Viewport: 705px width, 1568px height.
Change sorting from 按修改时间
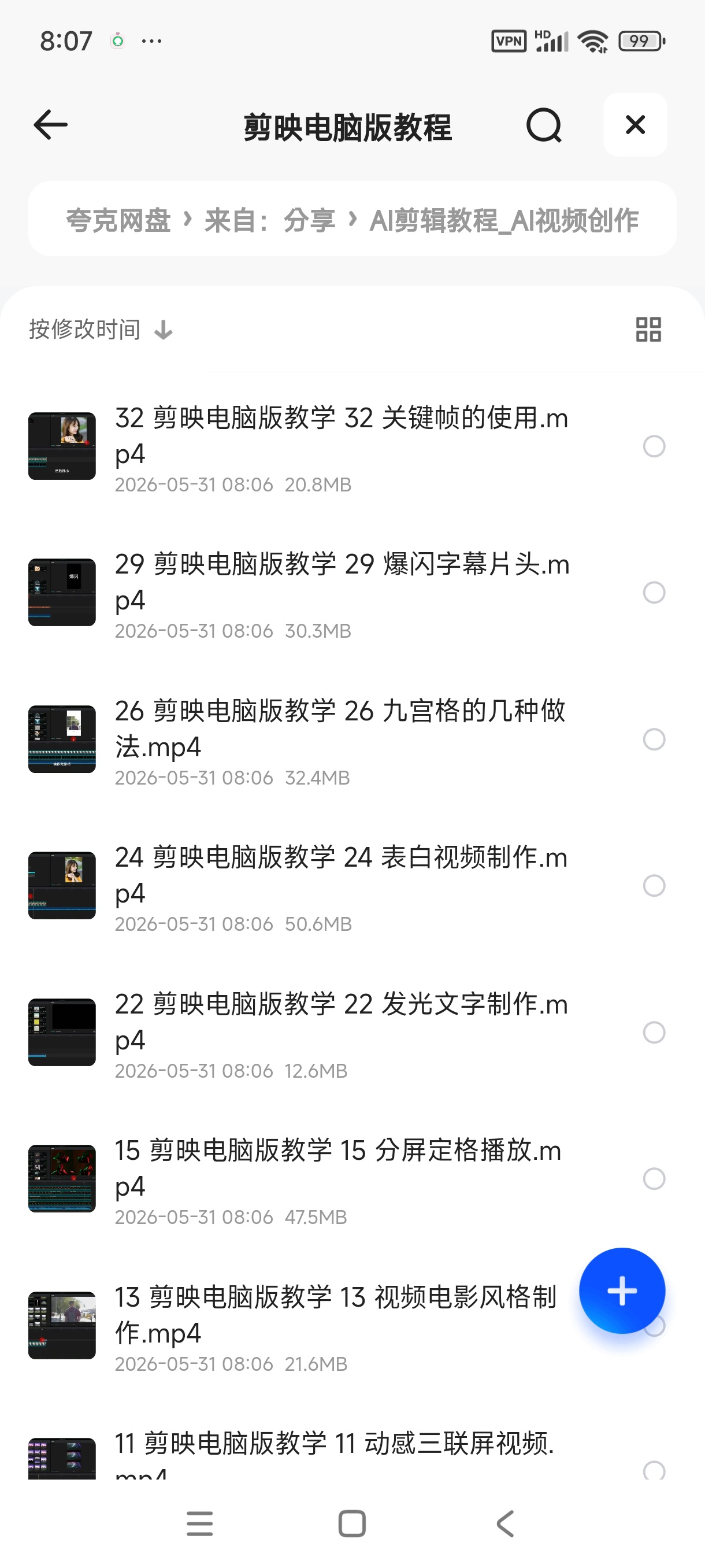coord(101,330)
